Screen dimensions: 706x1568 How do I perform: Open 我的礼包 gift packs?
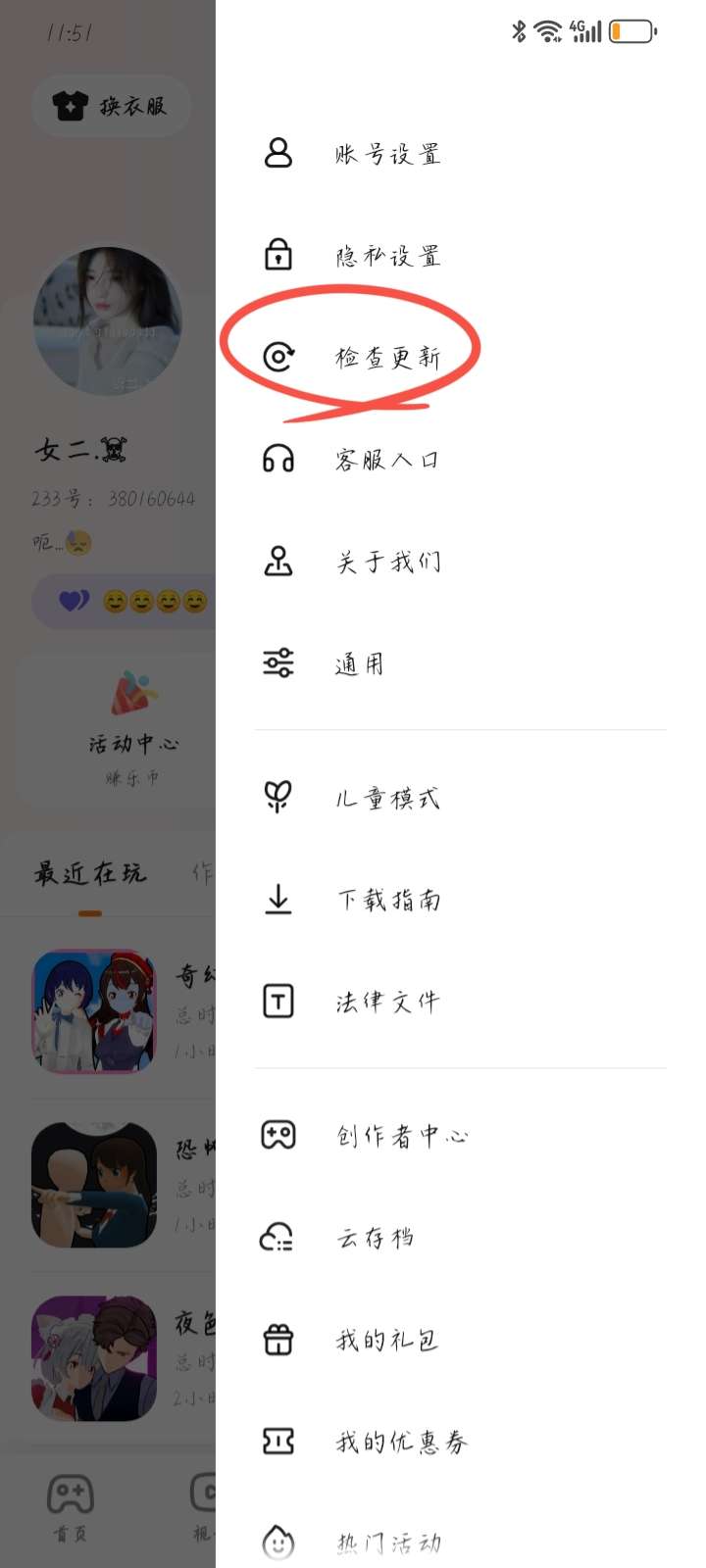[x=386, y=1340]
